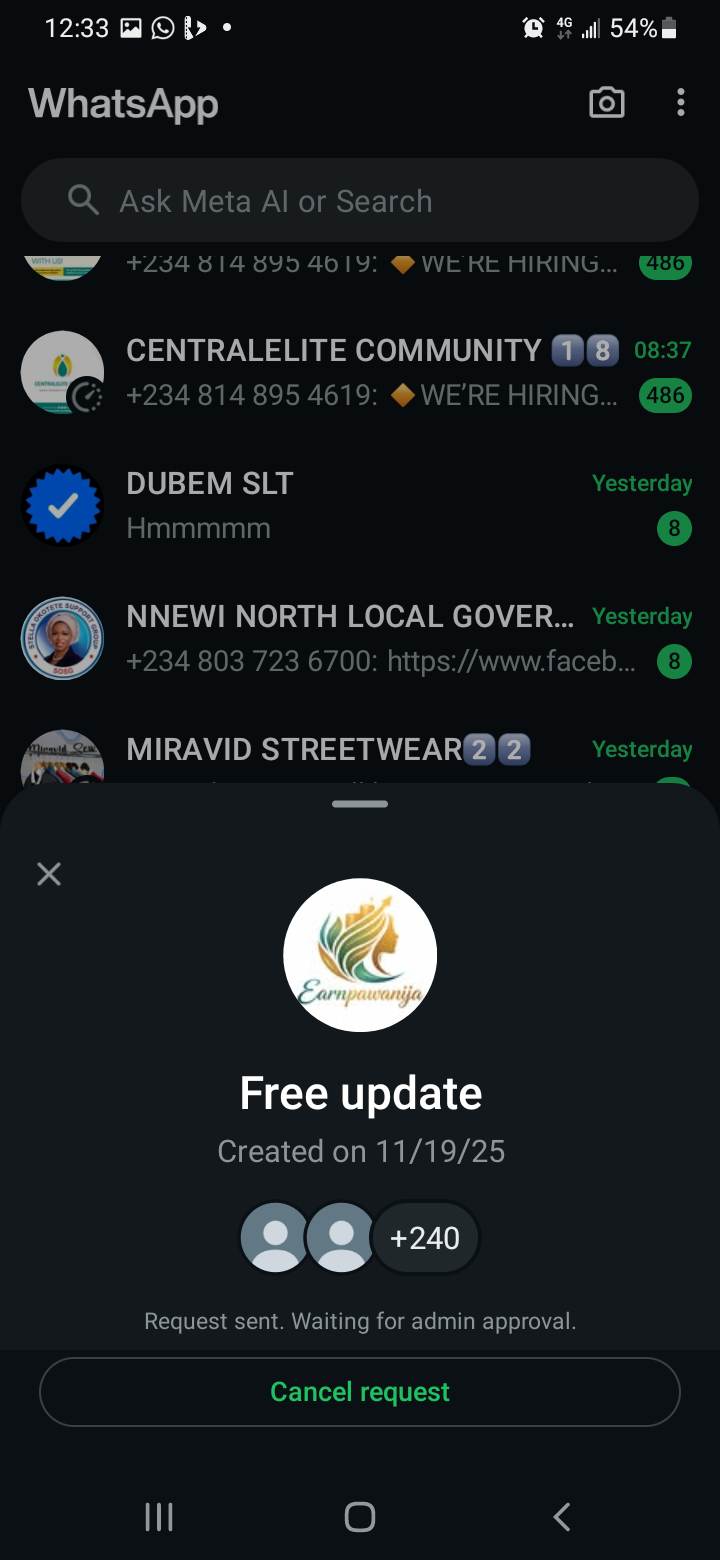The width and height of the screenshot is (720, 1560).
Task: View the +240 group members
Action: tap(425, 1238)
